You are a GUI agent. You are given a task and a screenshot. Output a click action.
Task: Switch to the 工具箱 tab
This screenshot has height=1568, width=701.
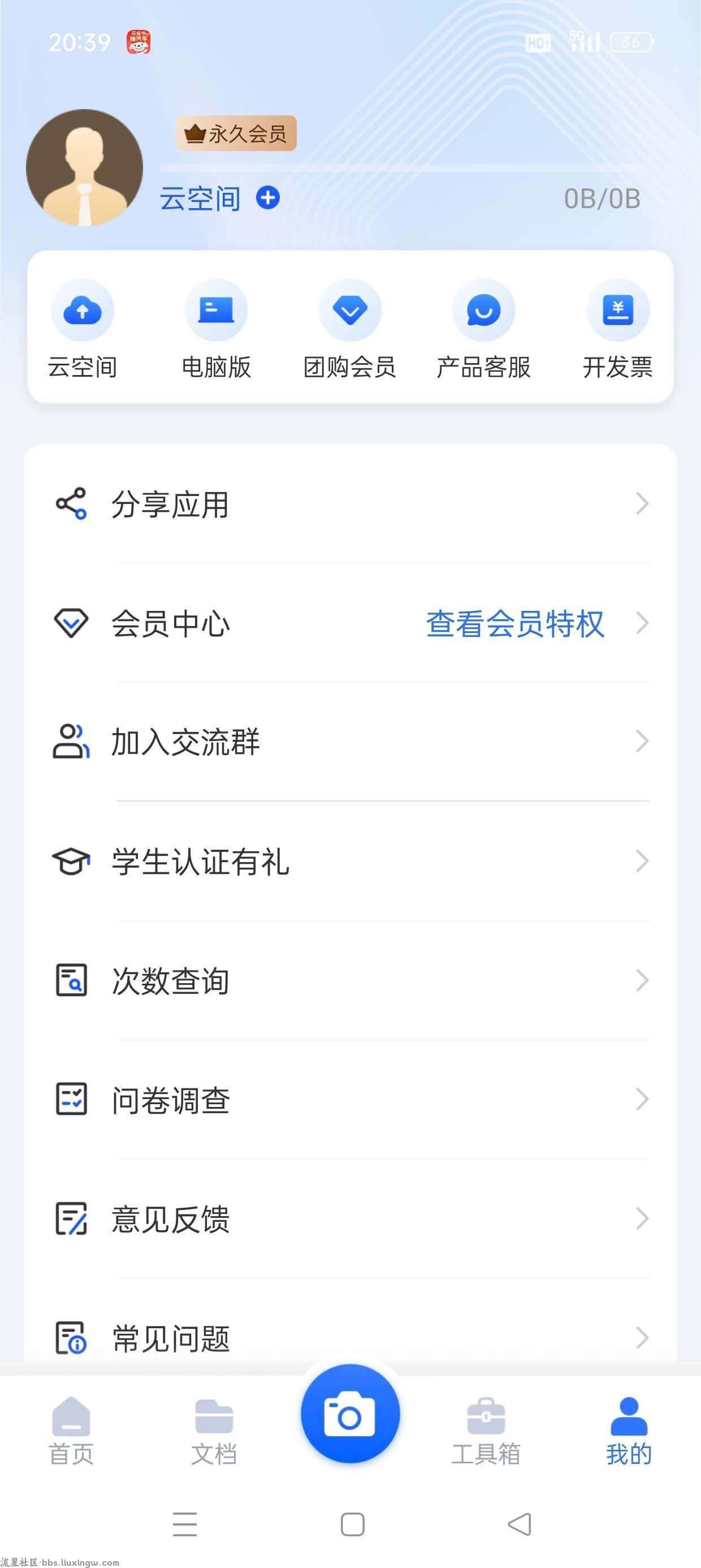click(486, 1431)
